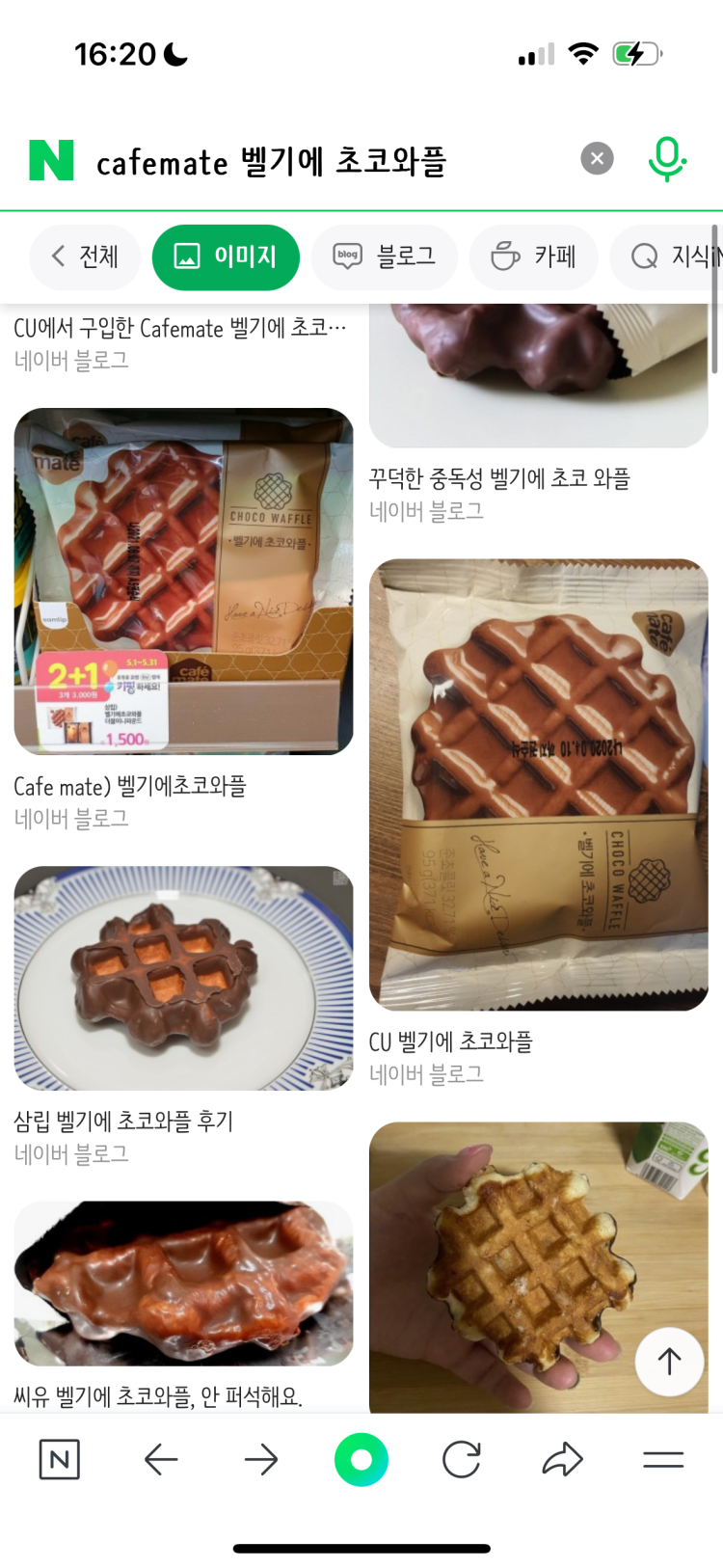The image size is (723, 1568).
Task: Expand the 지식iN tab at the filter row edge
Action: (684, 257)
